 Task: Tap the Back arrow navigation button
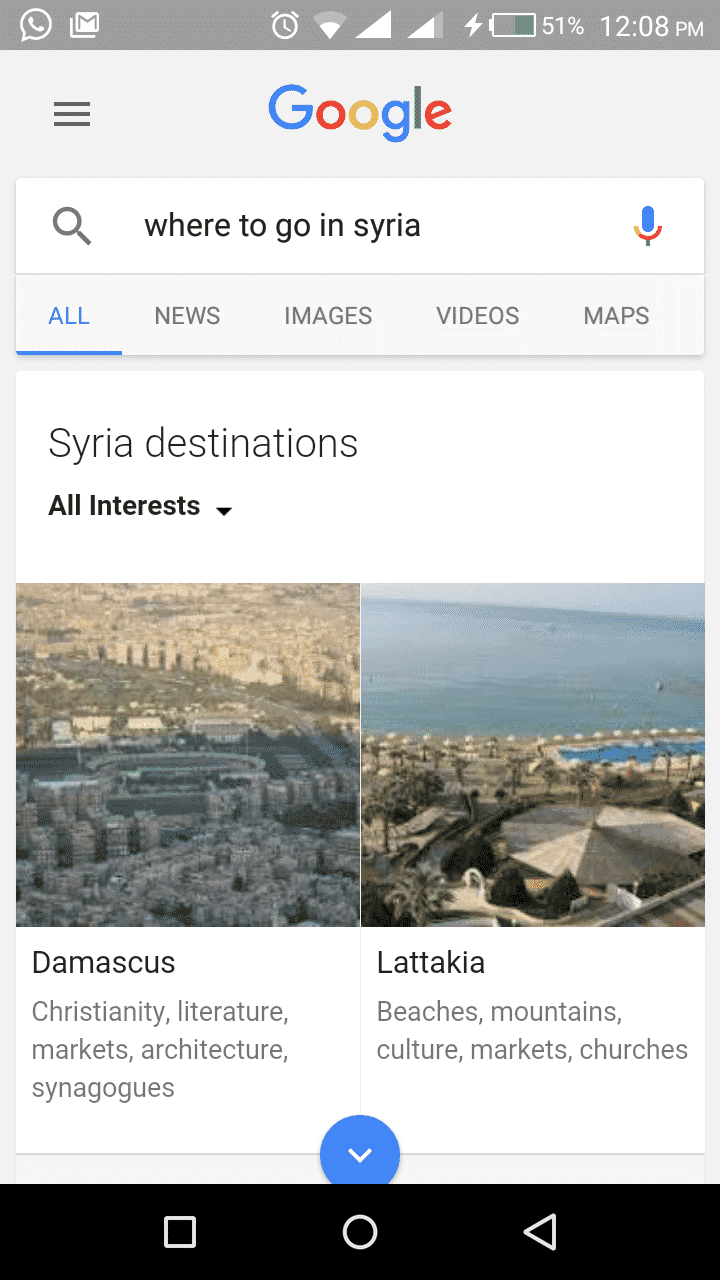point(540,1231)
